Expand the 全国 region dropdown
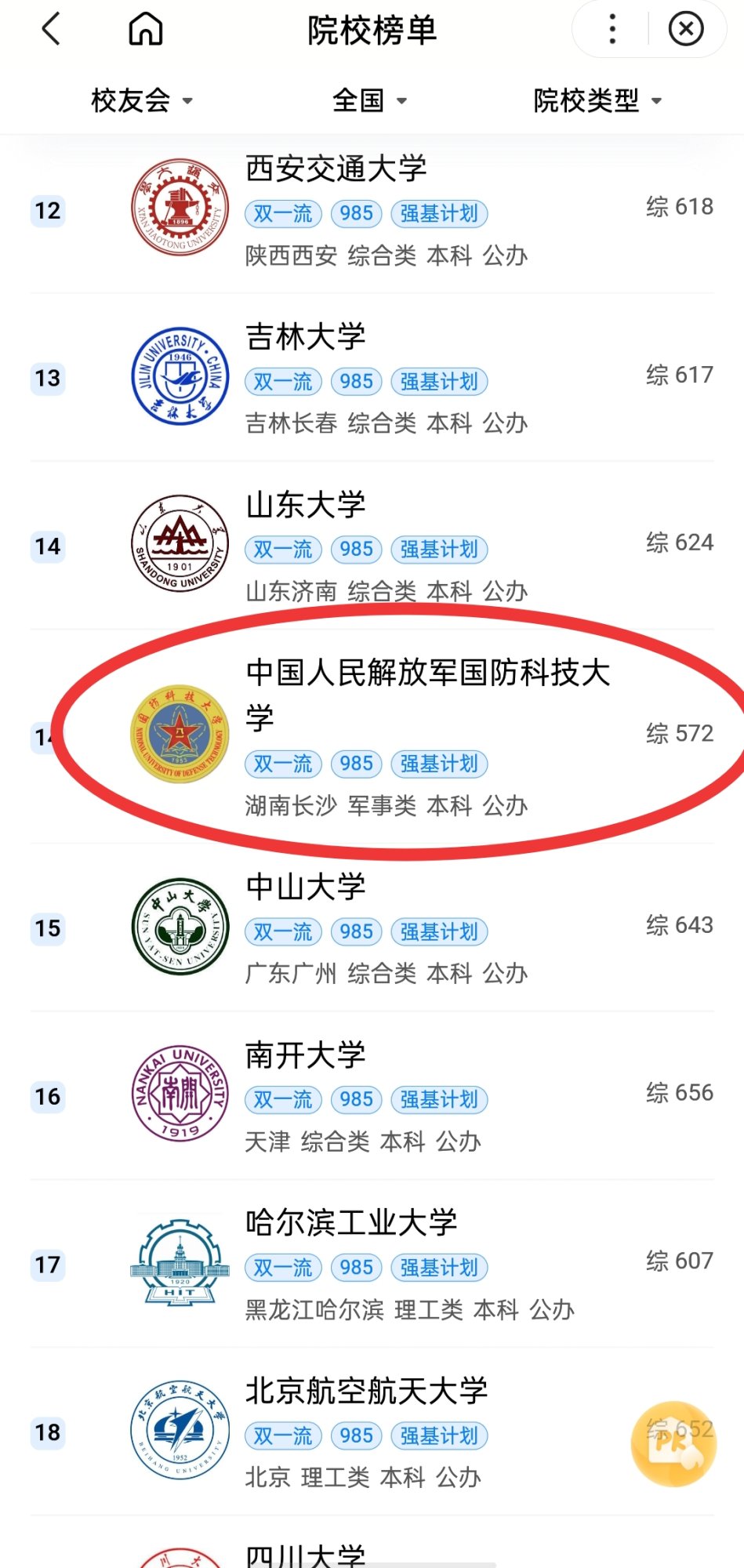 pos(369,100)
